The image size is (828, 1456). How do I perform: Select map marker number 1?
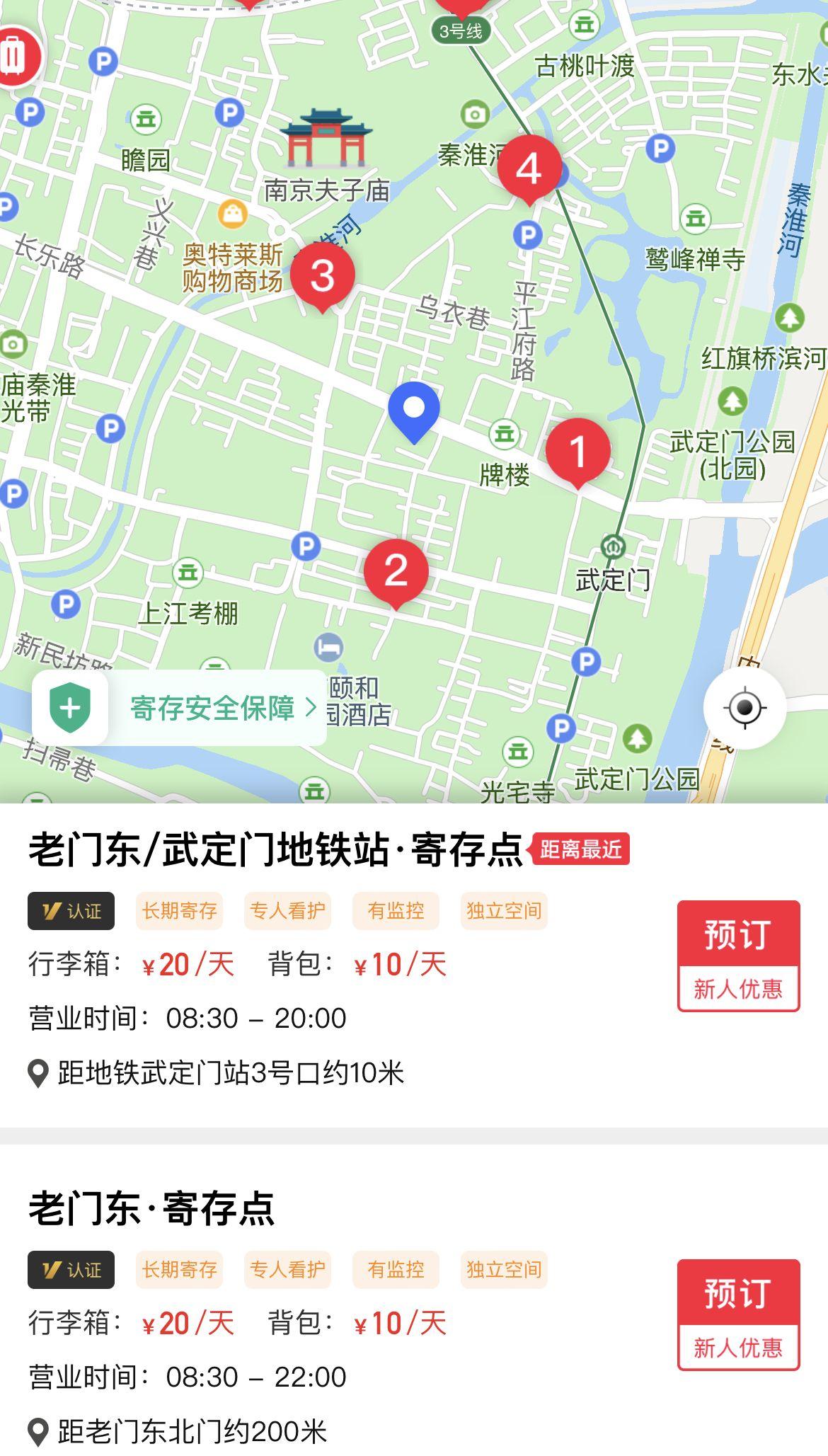(x=577, y=451)
